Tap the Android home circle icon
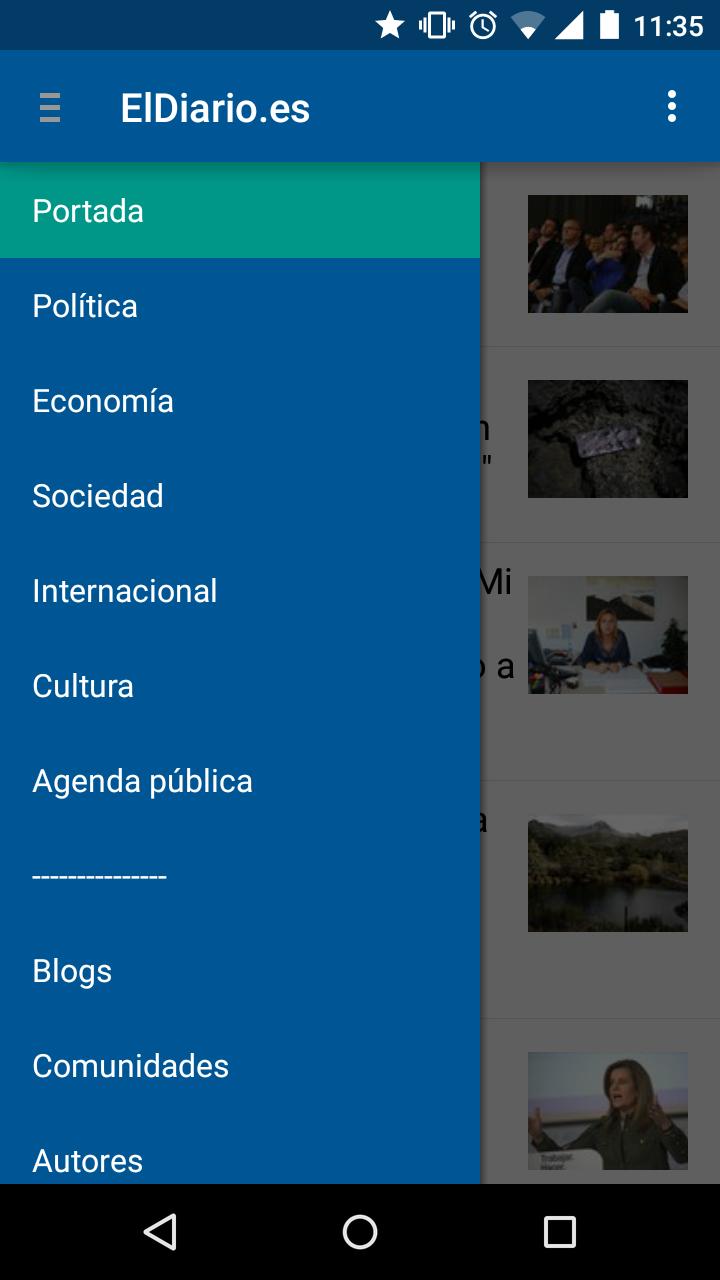720x1280 pixels. (360, 1234)
